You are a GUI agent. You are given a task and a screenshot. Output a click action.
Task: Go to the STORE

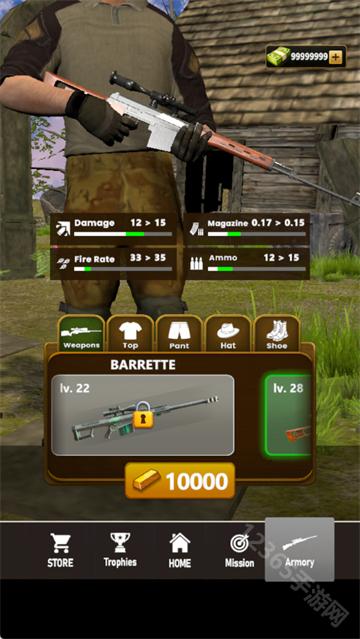(x=60, y=550)
